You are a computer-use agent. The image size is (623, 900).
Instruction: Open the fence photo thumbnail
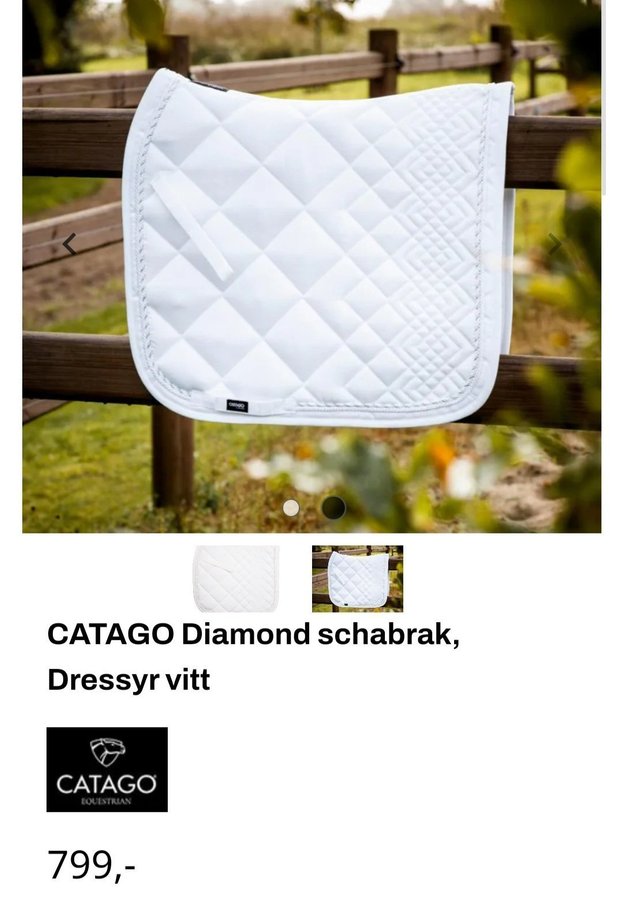[x=357, y=579]
